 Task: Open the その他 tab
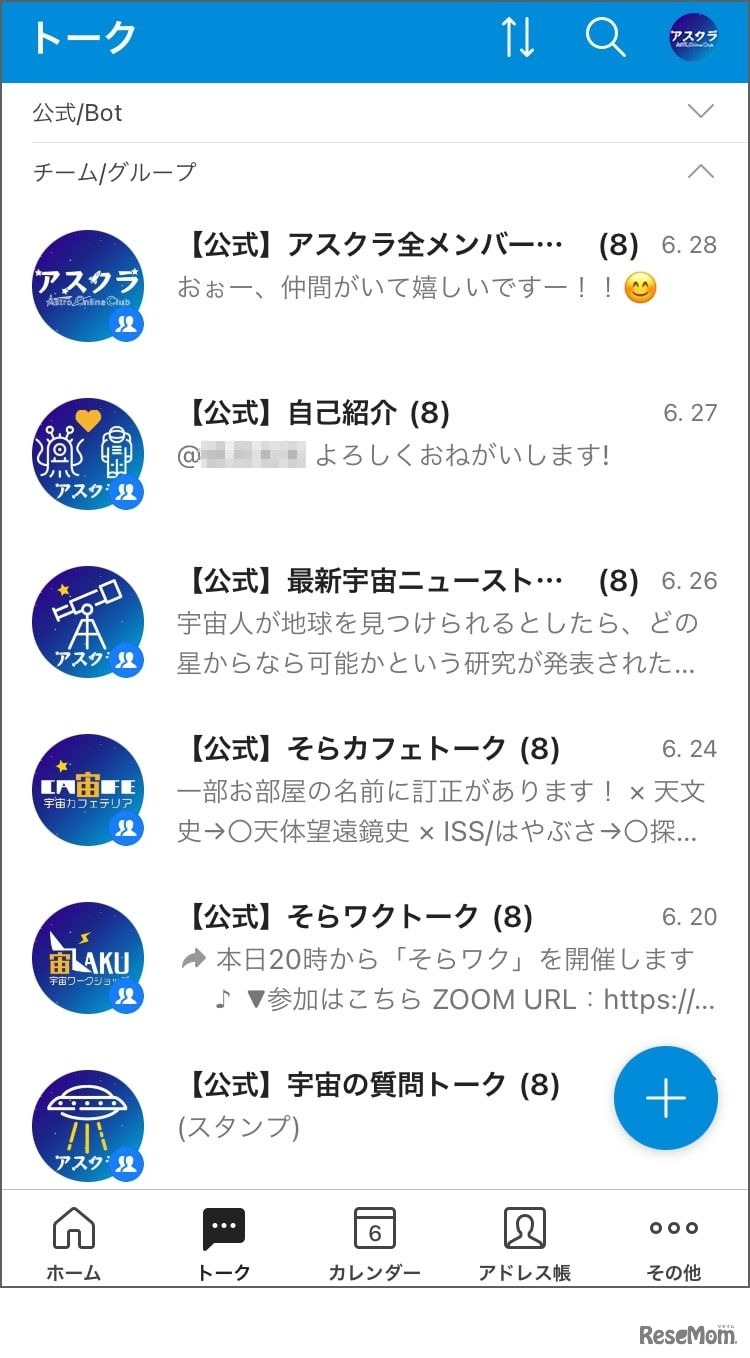click(x=673, y=1243)
